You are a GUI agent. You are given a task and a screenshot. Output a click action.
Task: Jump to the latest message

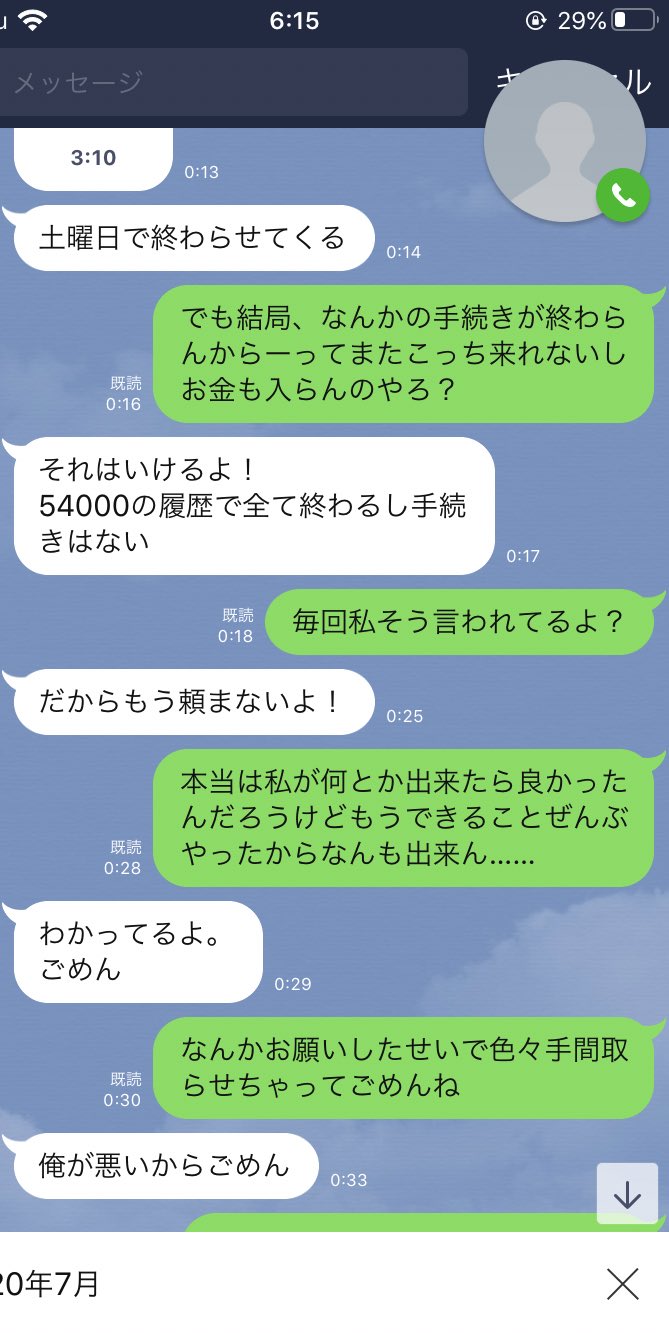click(x=627, y=1194)
